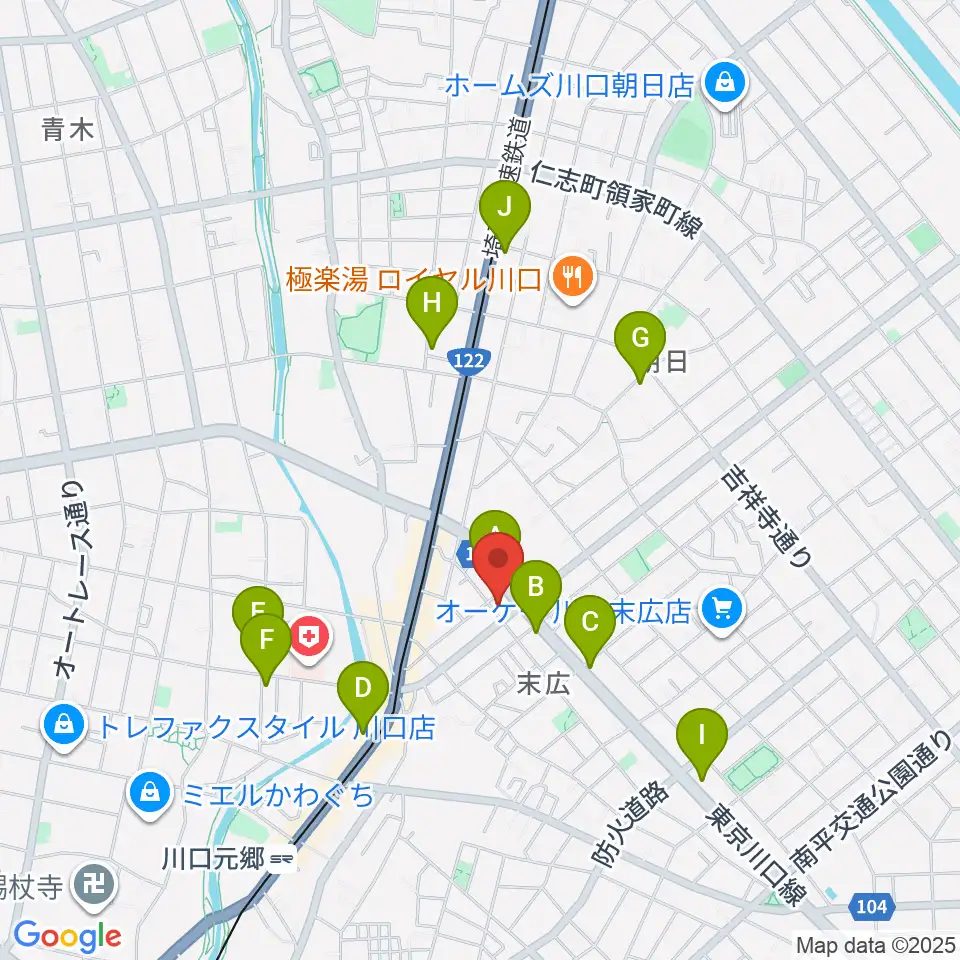960x960 pixels.
Task: Tap the 極楽湯 ロイヤル川口 restaurant pin
Action: pyautogui.click(x=573, y=279)
